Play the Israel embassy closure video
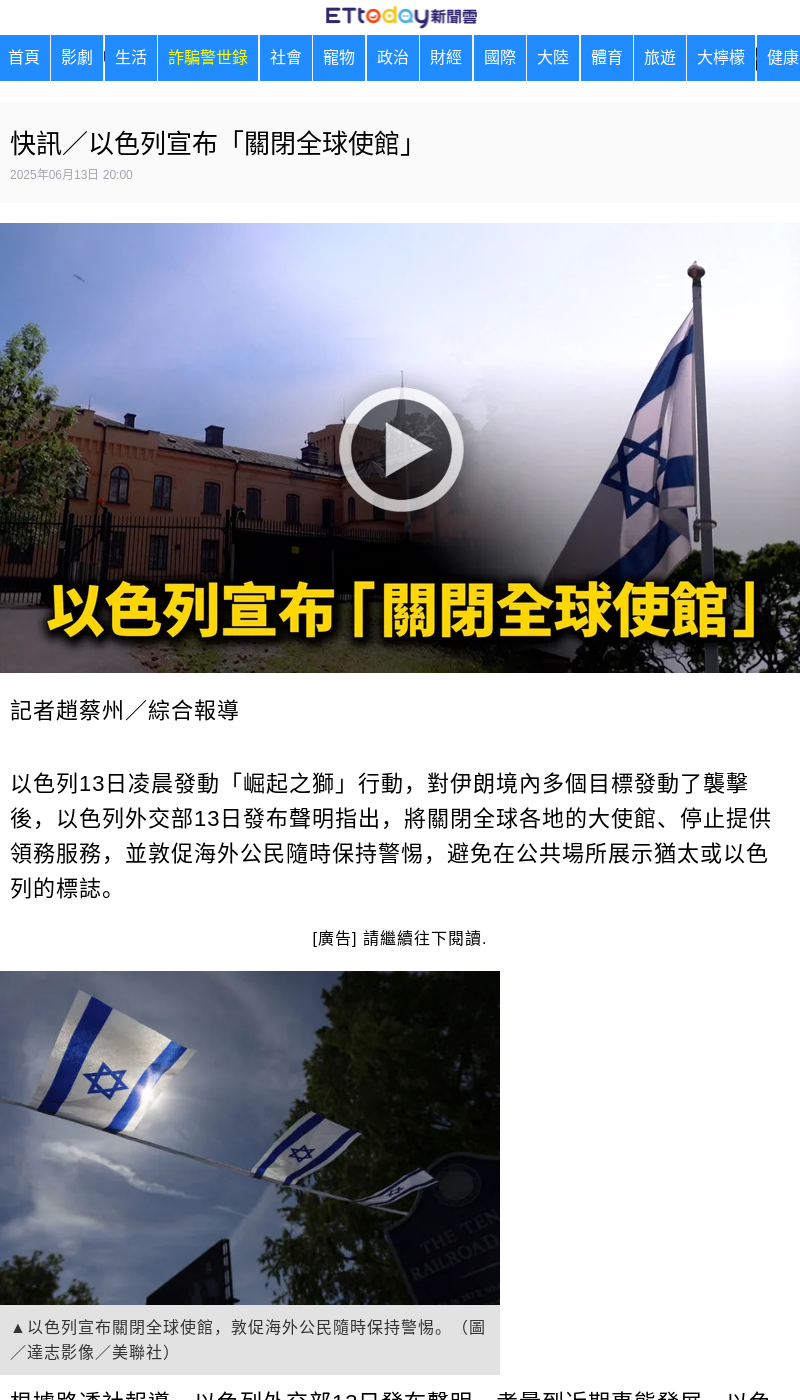The width and height of the screenshot is (800, 1400). click(401, 449)
